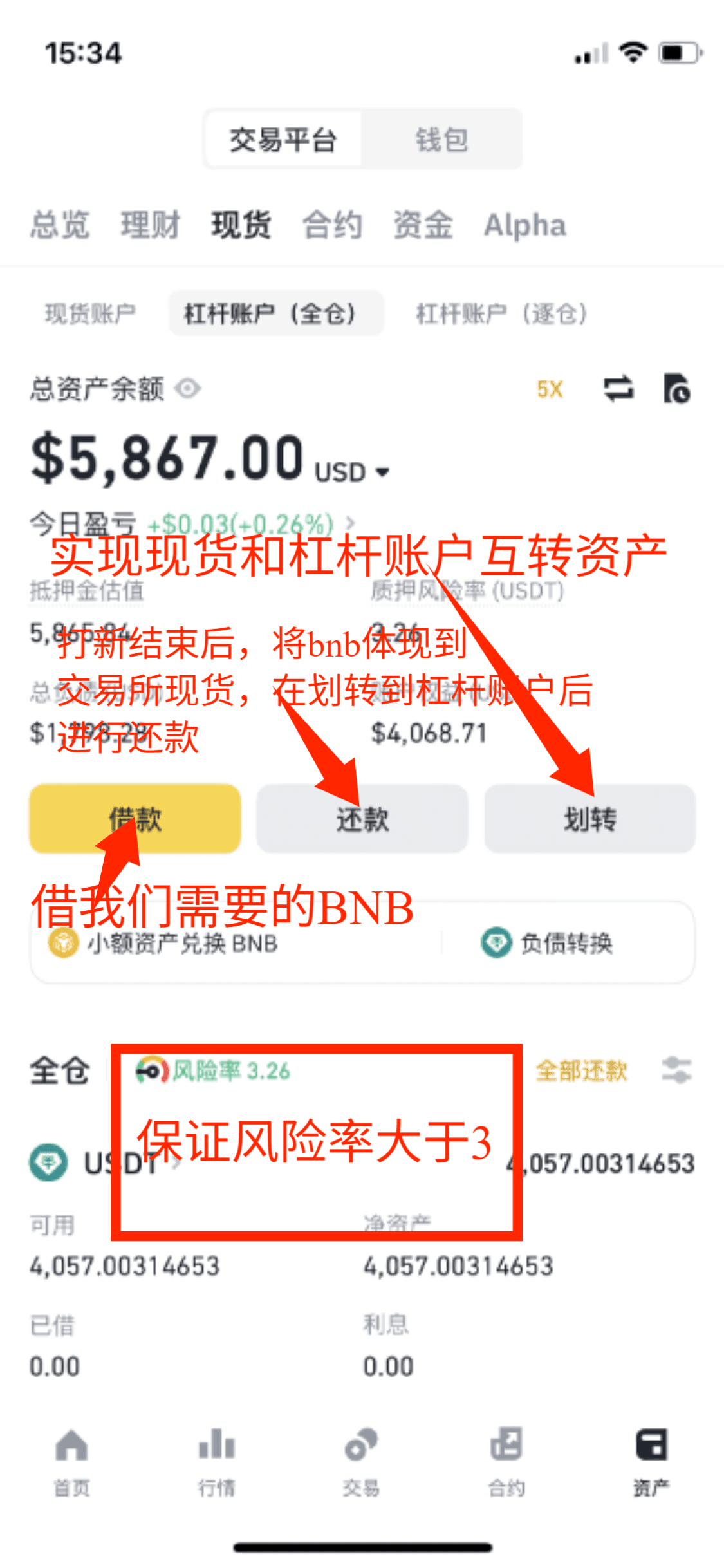
Task: Switch to the 钱包 segment
Action: [441, 140]
